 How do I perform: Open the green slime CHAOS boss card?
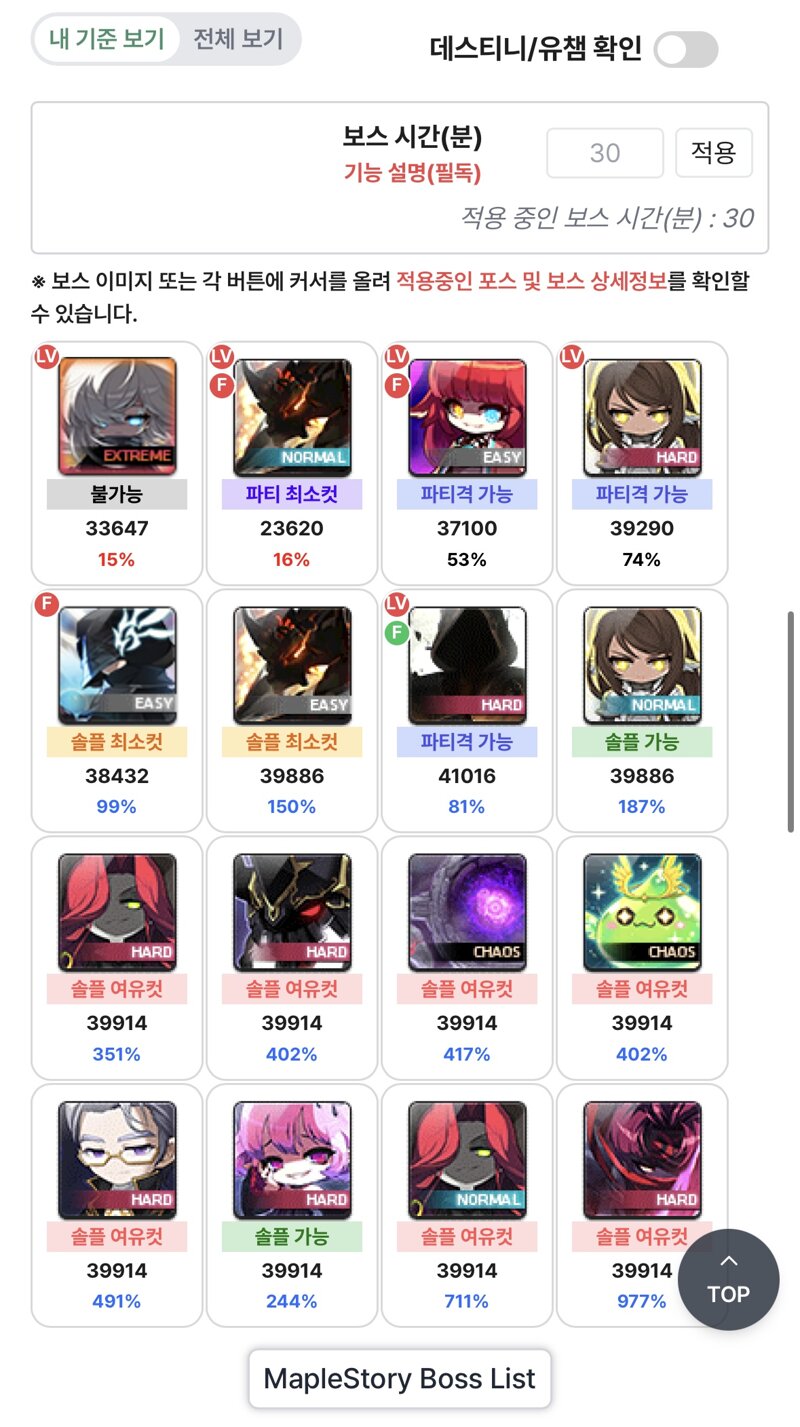[x=642, y=958]
